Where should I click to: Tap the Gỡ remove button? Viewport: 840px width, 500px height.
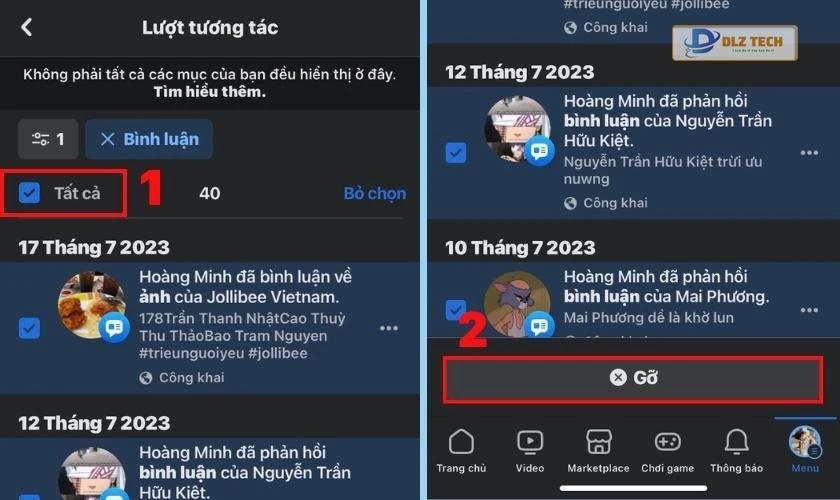click(x=633, y=378)
